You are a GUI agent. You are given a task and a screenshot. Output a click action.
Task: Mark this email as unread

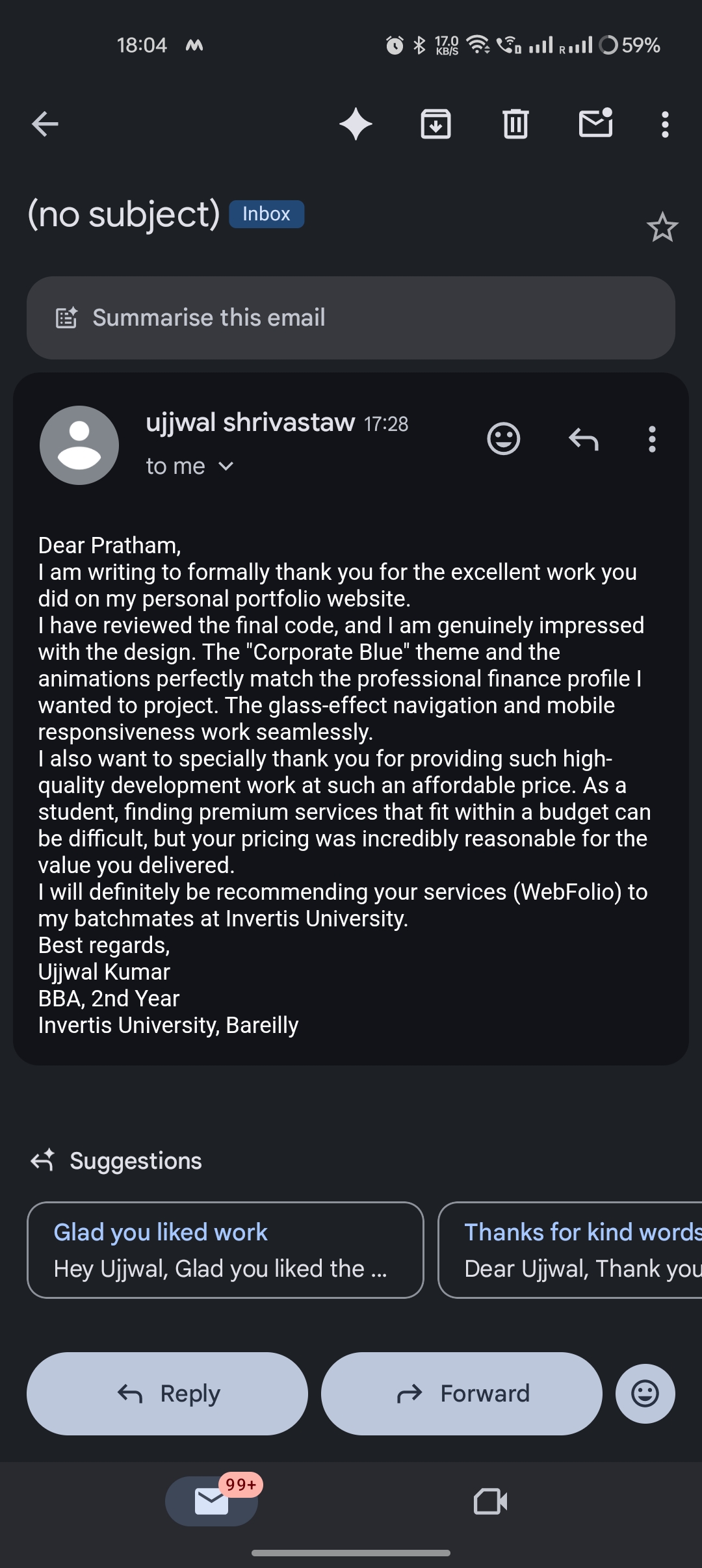pos(595,123)
